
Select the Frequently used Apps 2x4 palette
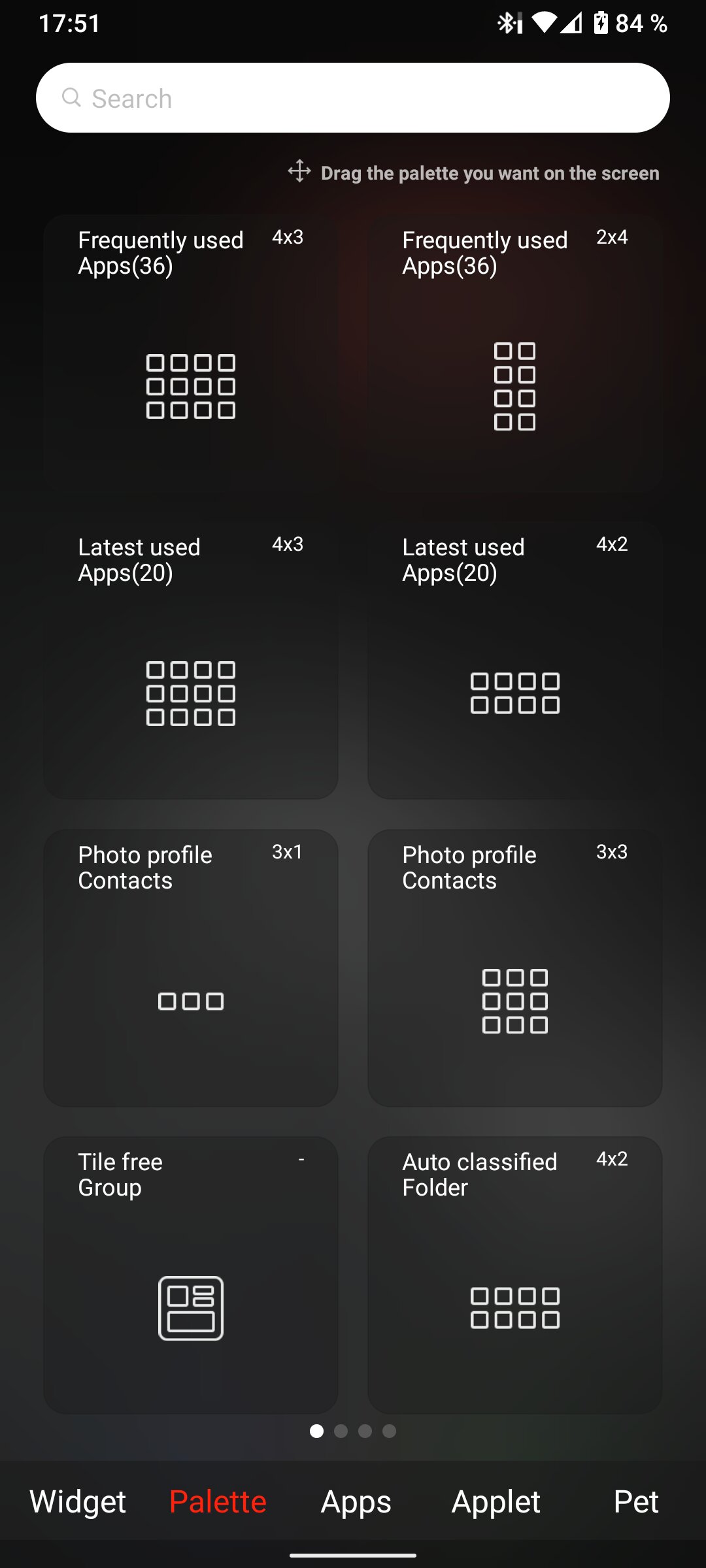515,353
